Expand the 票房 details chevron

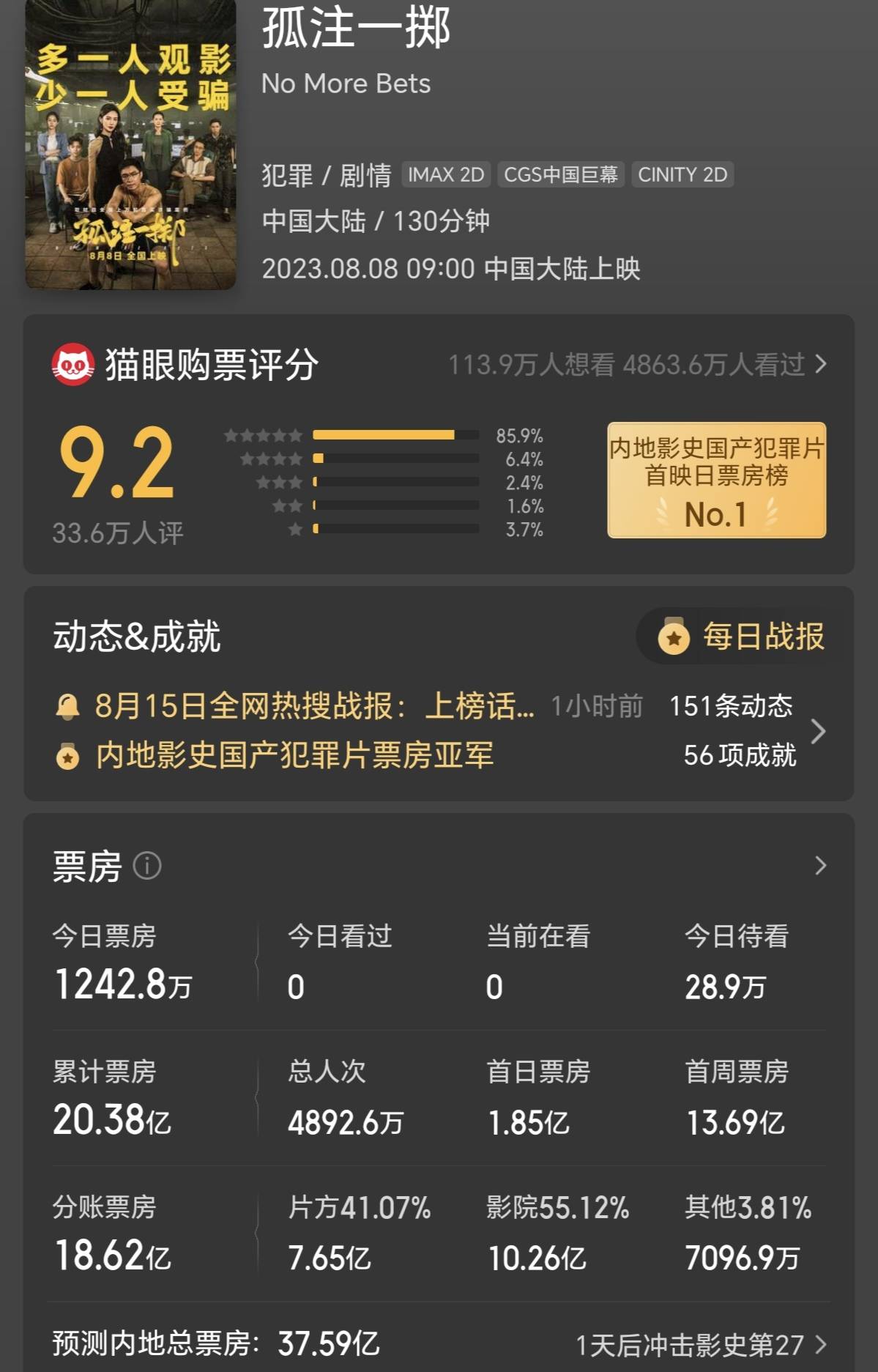click(x=820, y=866)
